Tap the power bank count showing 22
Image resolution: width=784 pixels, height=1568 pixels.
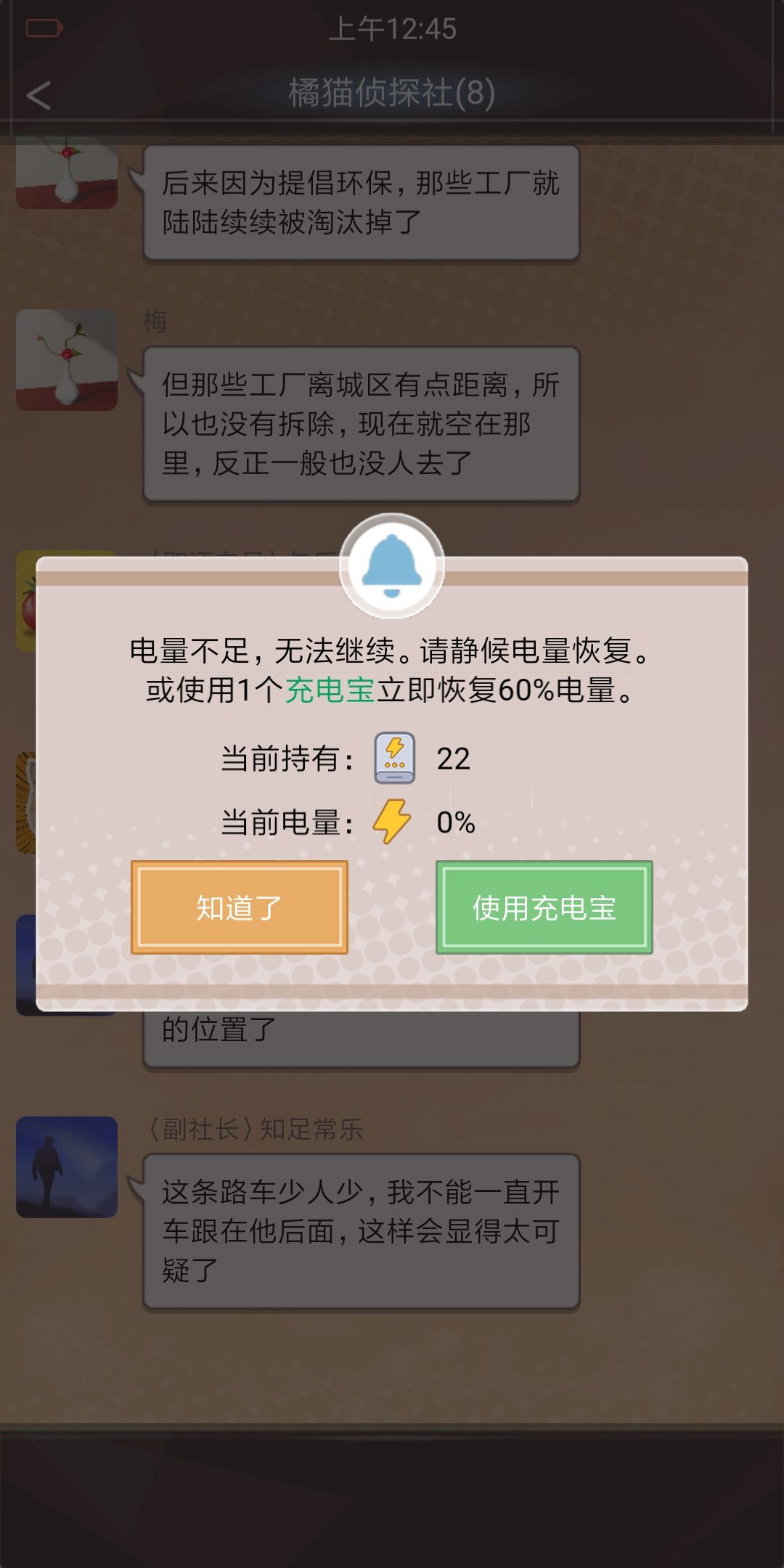click(454, 759)
